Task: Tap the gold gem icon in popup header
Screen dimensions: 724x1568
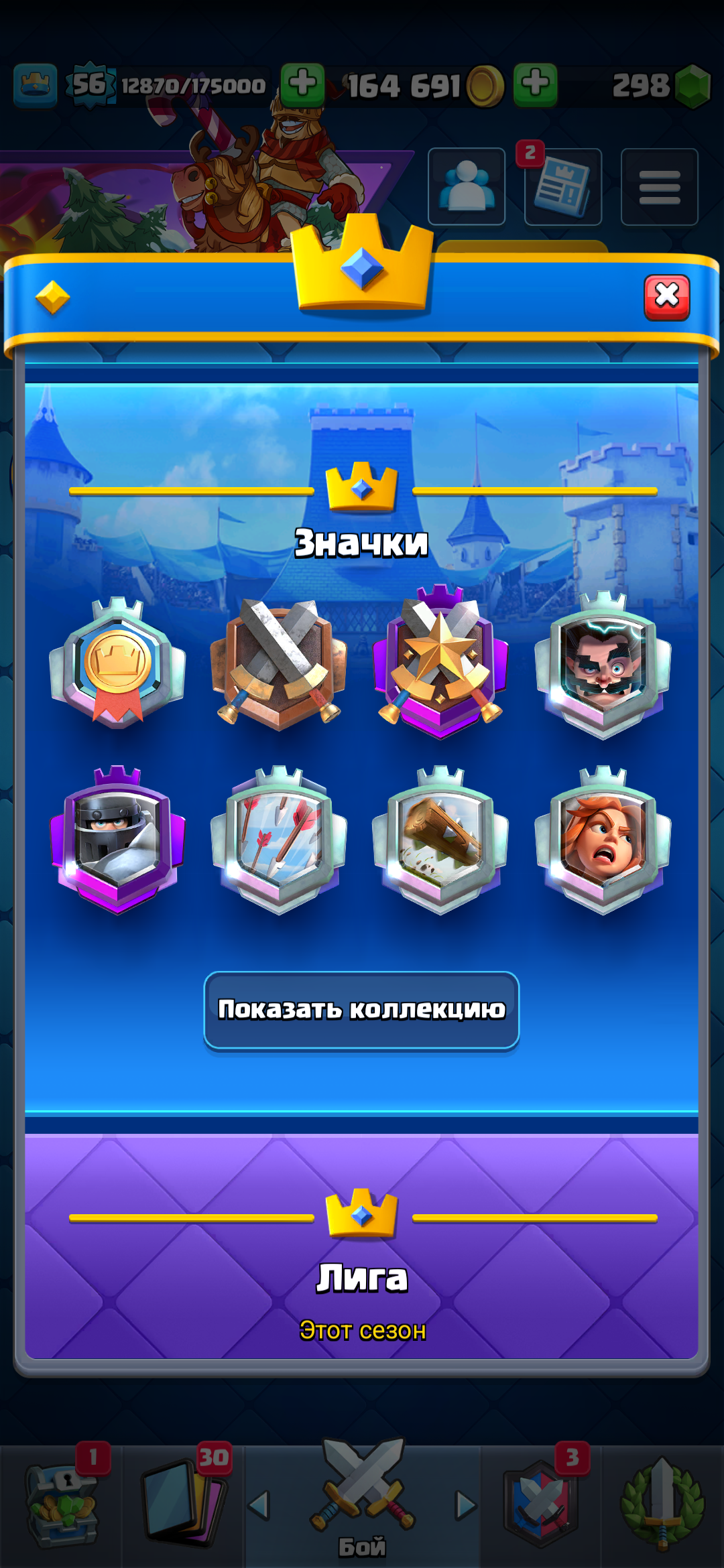Action: point(52,298)
